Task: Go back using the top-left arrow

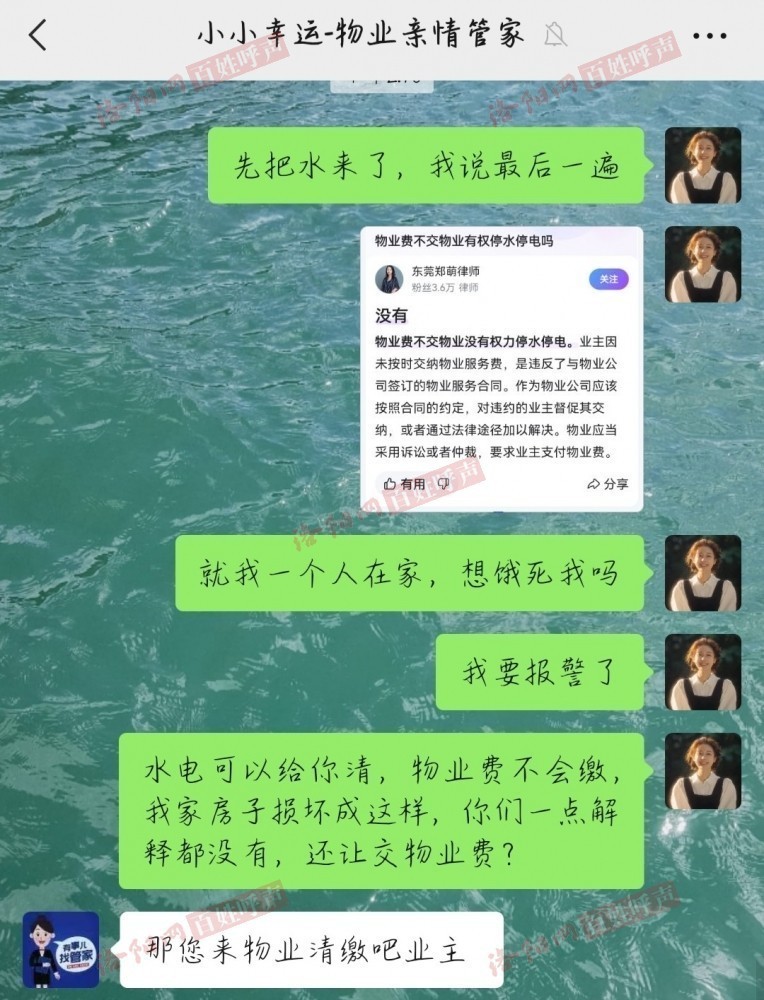Action: 38,36
